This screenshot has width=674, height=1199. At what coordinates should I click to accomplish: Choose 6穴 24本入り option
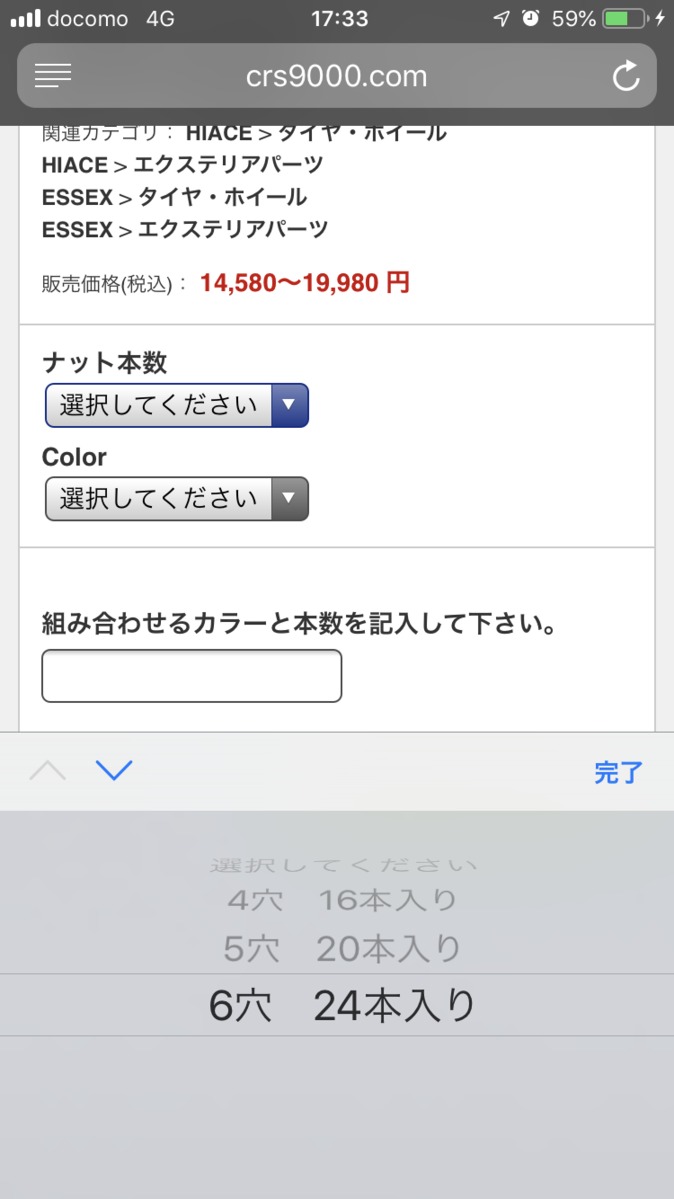(342, 1006)
